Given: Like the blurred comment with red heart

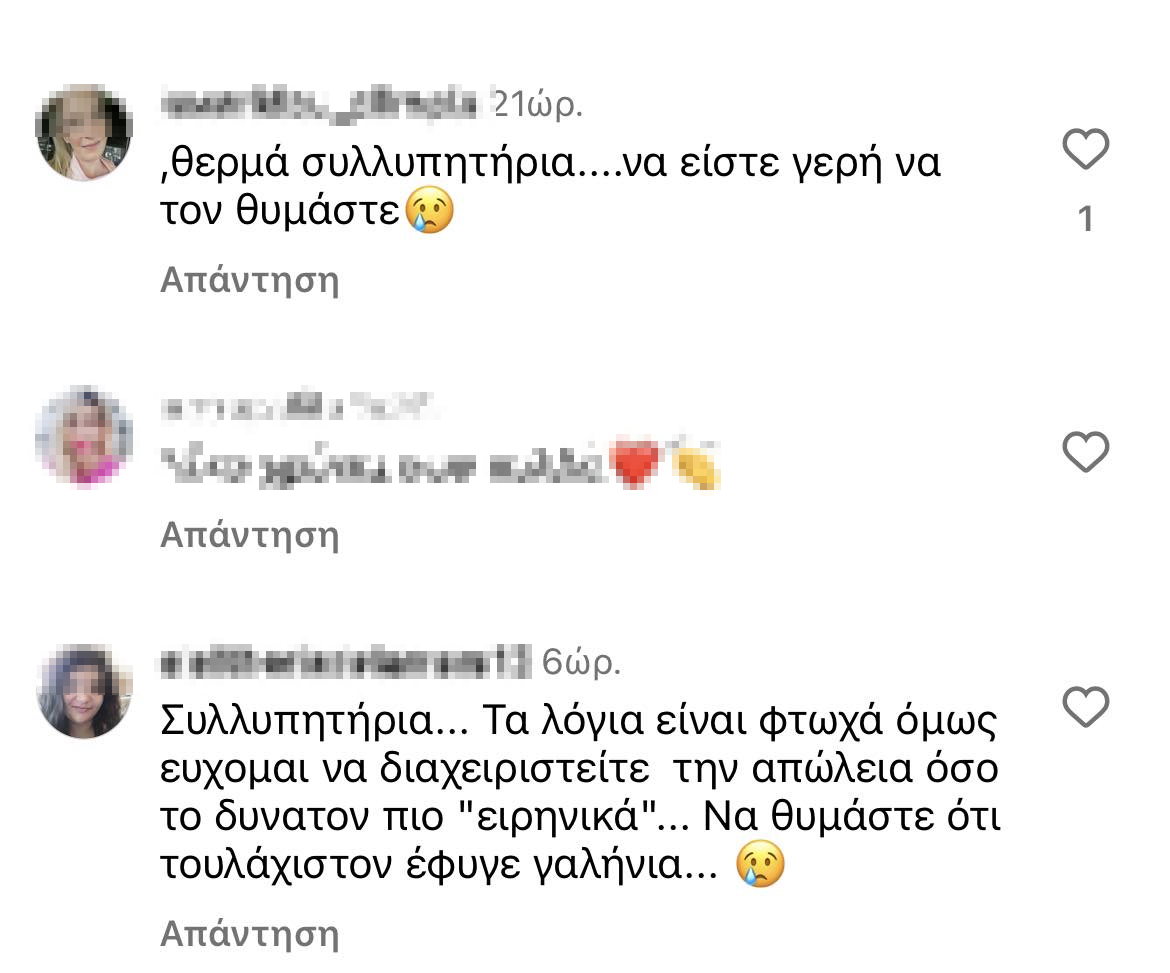Looking at the screenshot, I should (1085, 452).
